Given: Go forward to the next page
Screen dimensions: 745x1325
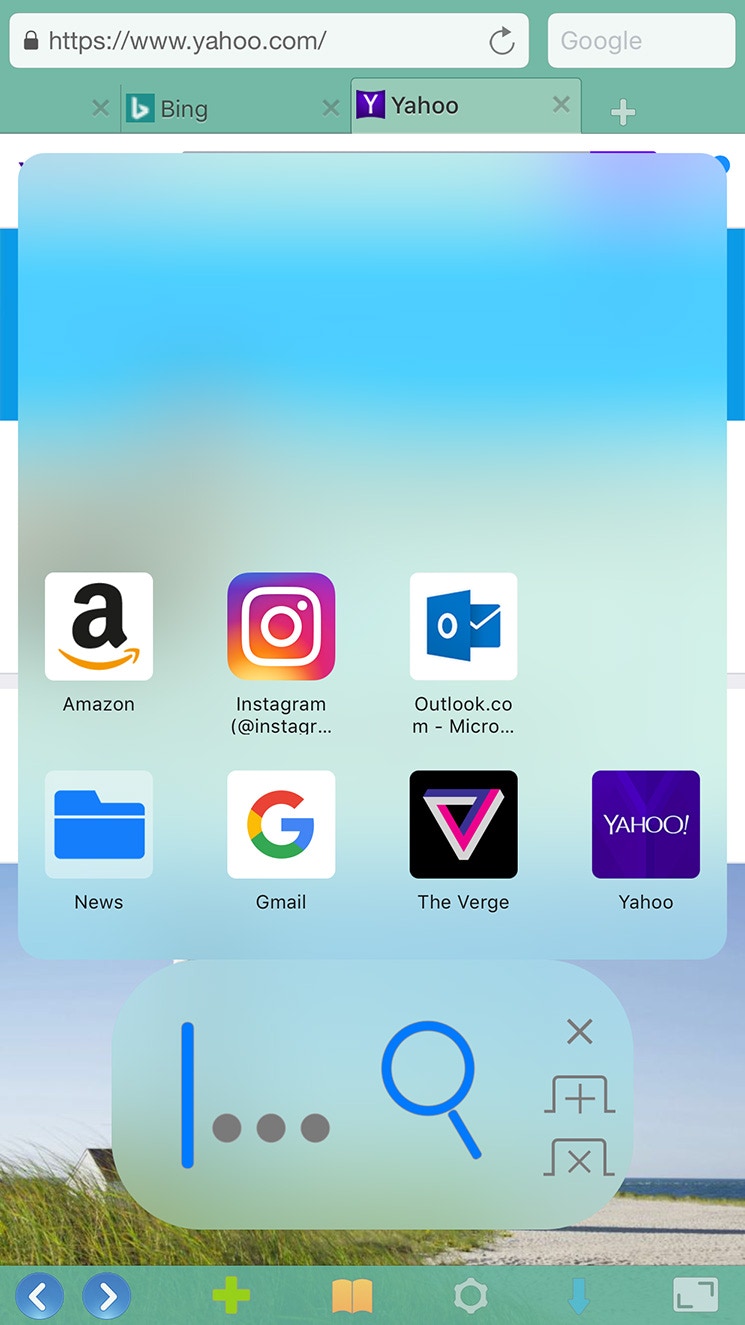Looking at the screenshot, I should (106, 1296).
